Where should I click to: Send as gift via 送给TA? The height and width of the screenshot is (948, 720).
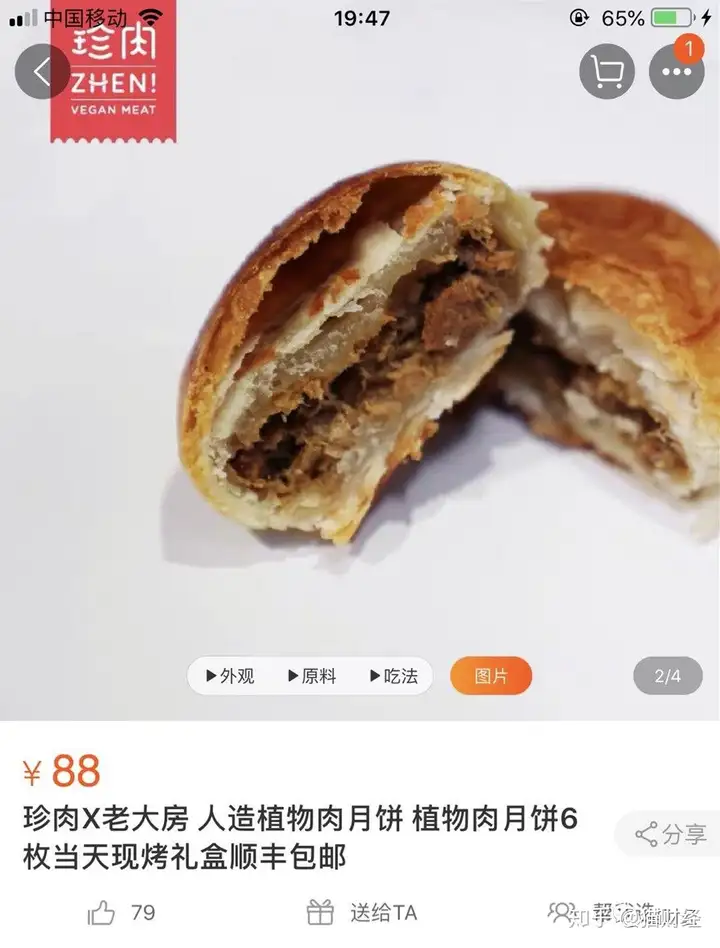(x=362, y=912)
